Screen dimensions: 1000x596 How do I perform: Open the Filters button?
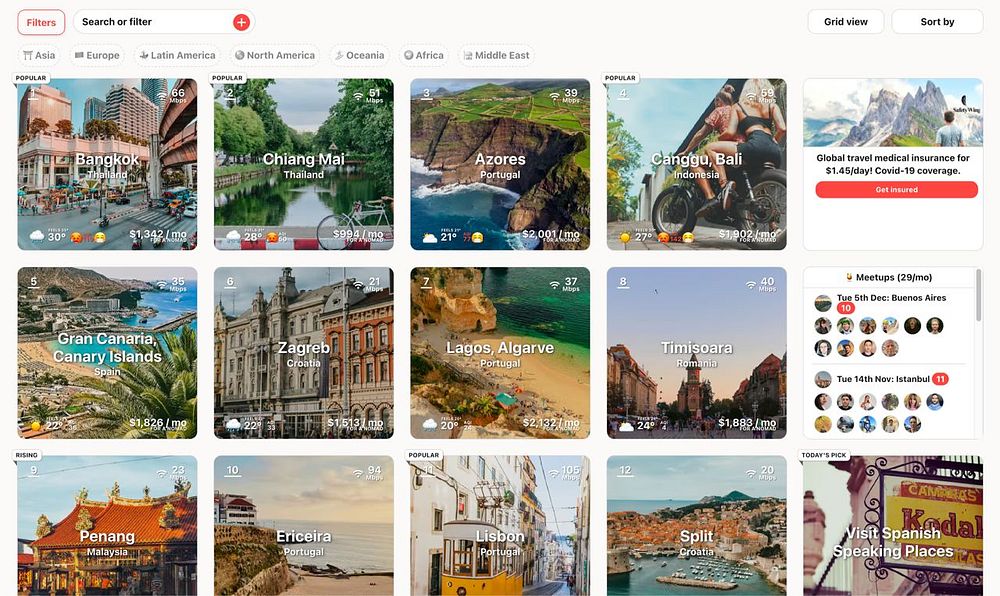pos(41,22)
